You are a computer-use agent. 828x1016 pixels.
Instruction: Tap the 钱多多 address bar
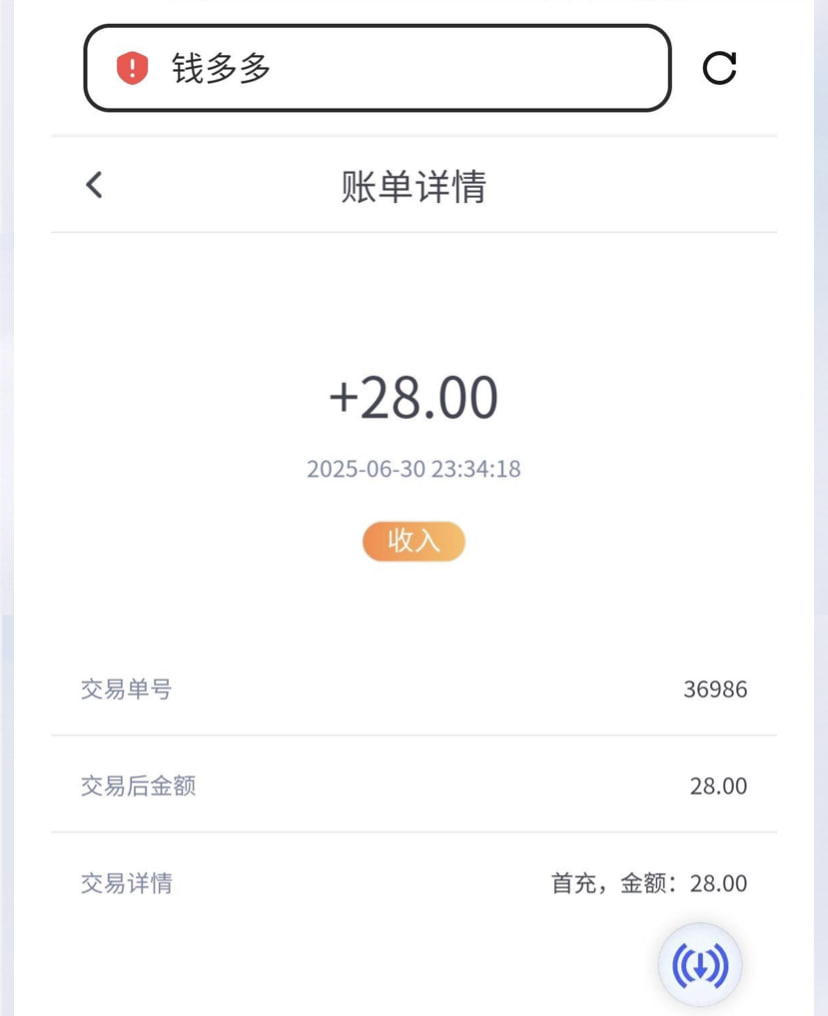[400, 68]
